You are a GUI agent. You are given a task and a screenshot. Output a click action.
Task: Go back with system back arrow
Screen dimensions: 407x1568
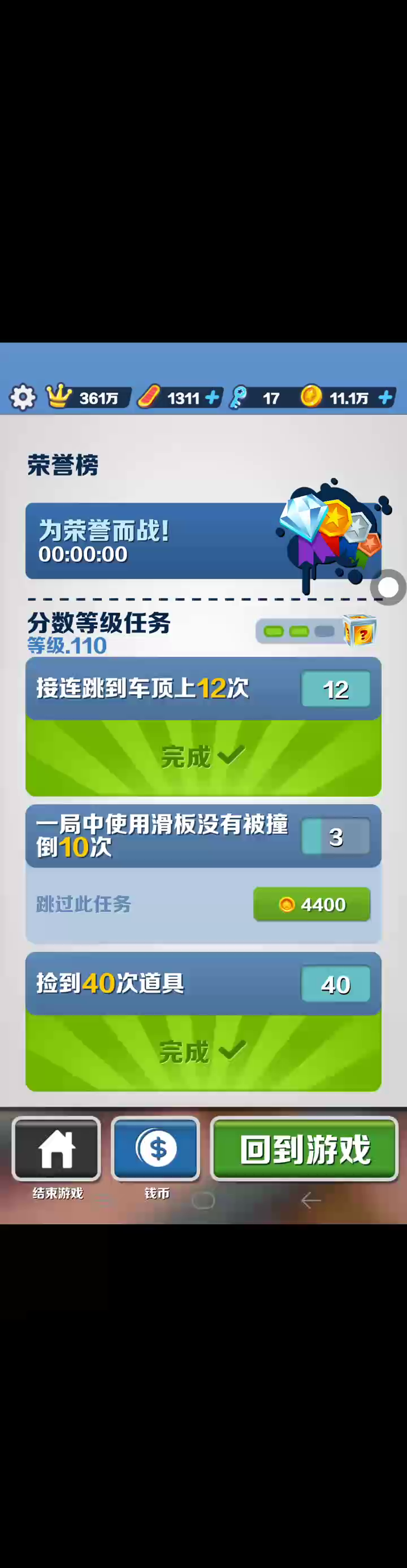pos(311,1199)
